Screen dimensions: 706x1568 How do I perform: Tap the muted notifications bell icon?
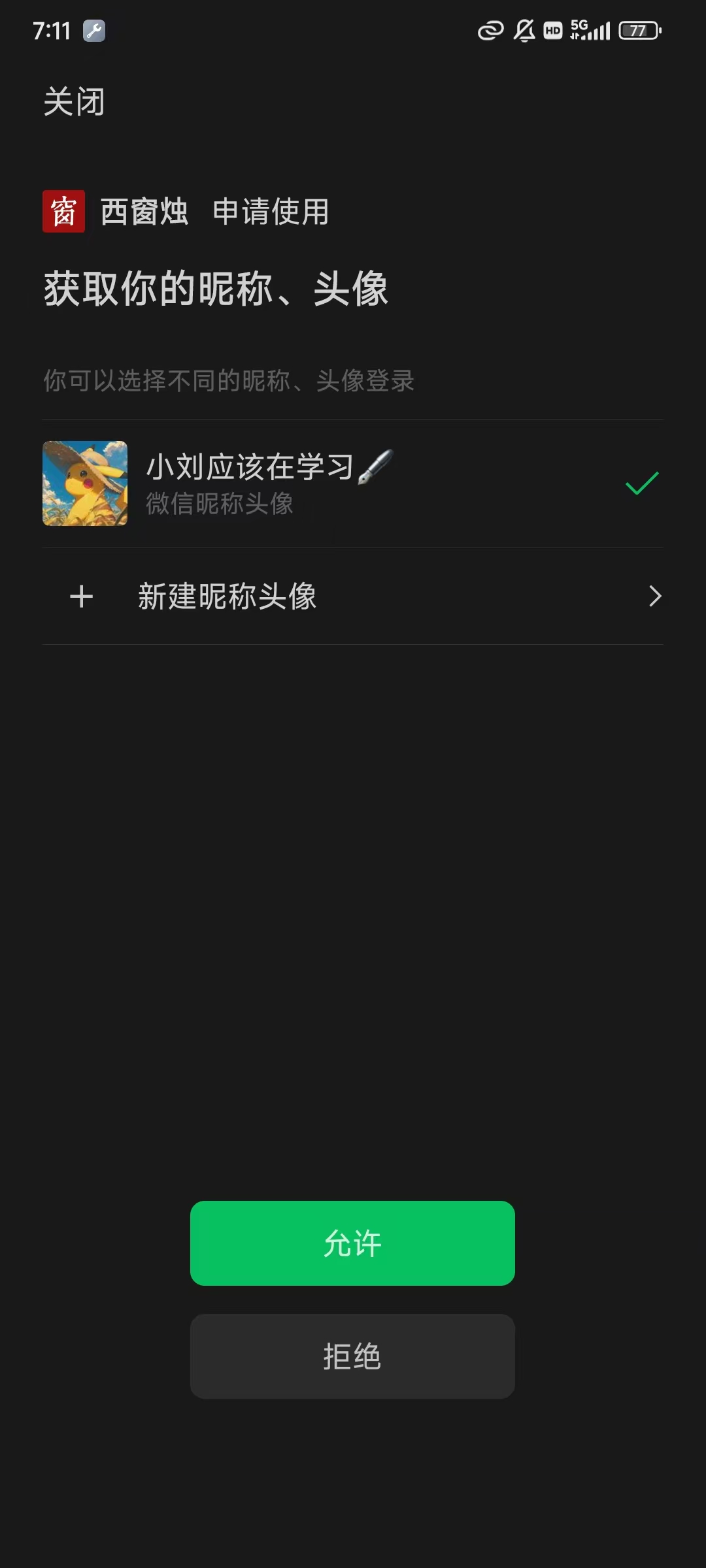[x=523, y=30]
